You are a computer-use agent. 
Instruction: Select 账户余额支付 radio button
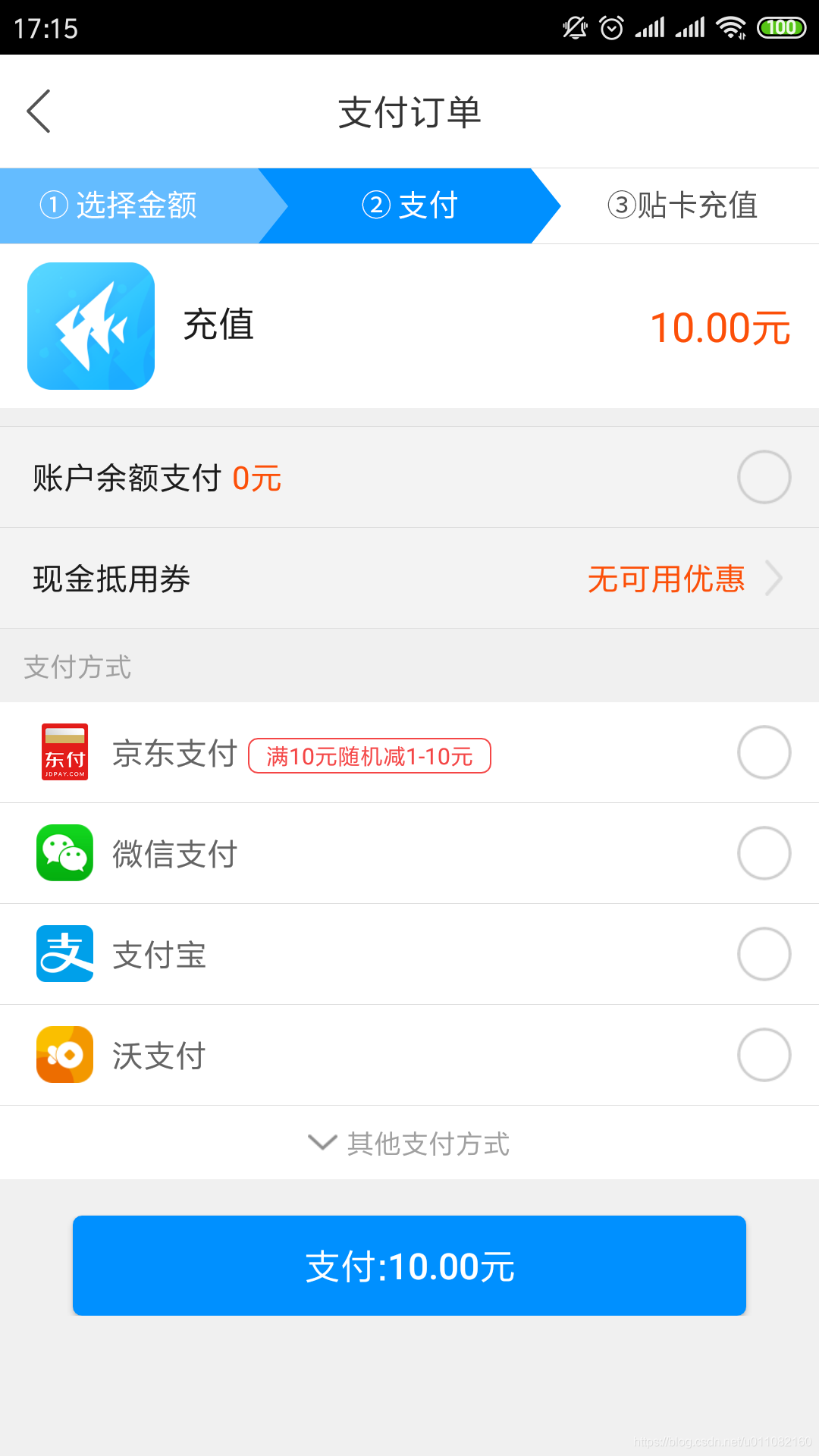point(764,477)
